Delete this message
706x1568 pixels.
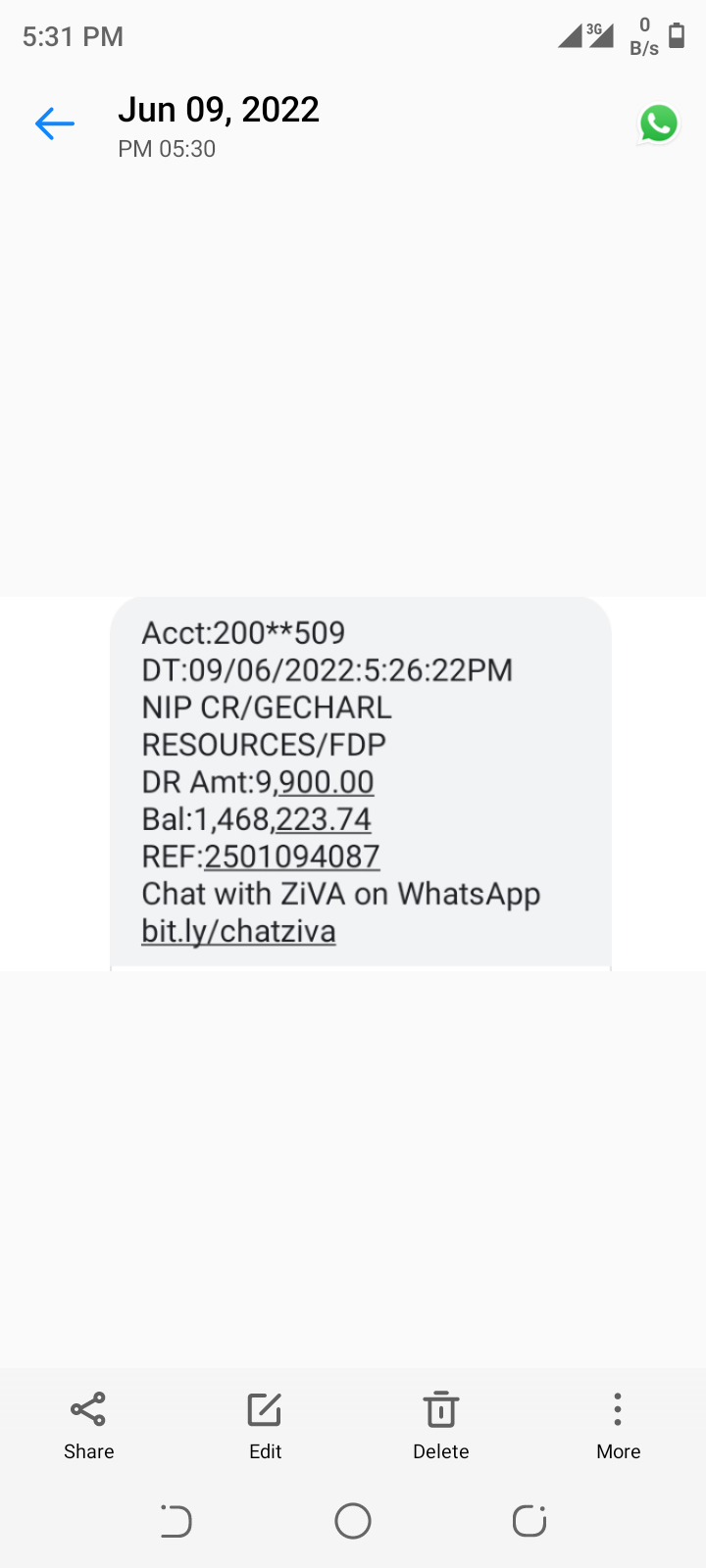441,1426
